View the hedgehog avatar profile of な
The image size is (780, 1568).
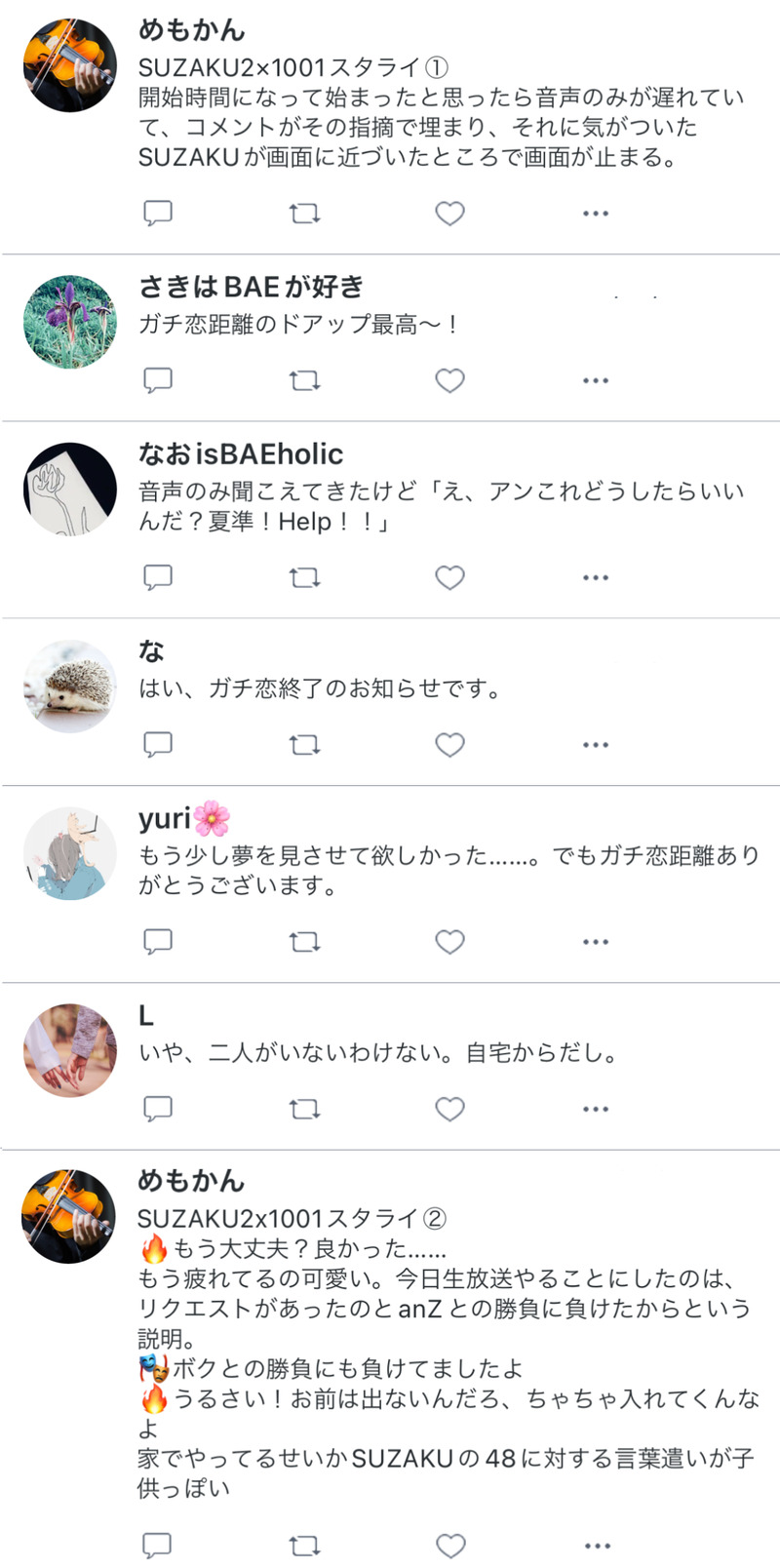point(69,686)
